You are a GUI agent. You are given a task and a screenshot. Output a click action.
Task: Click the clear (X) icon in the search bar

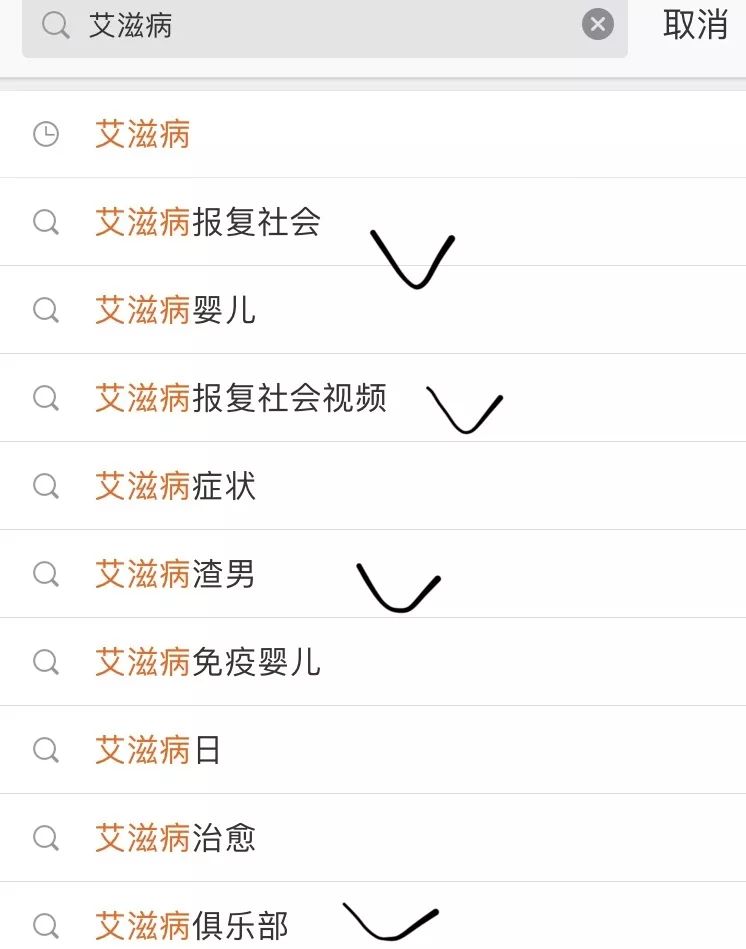[x=597, y=24]
